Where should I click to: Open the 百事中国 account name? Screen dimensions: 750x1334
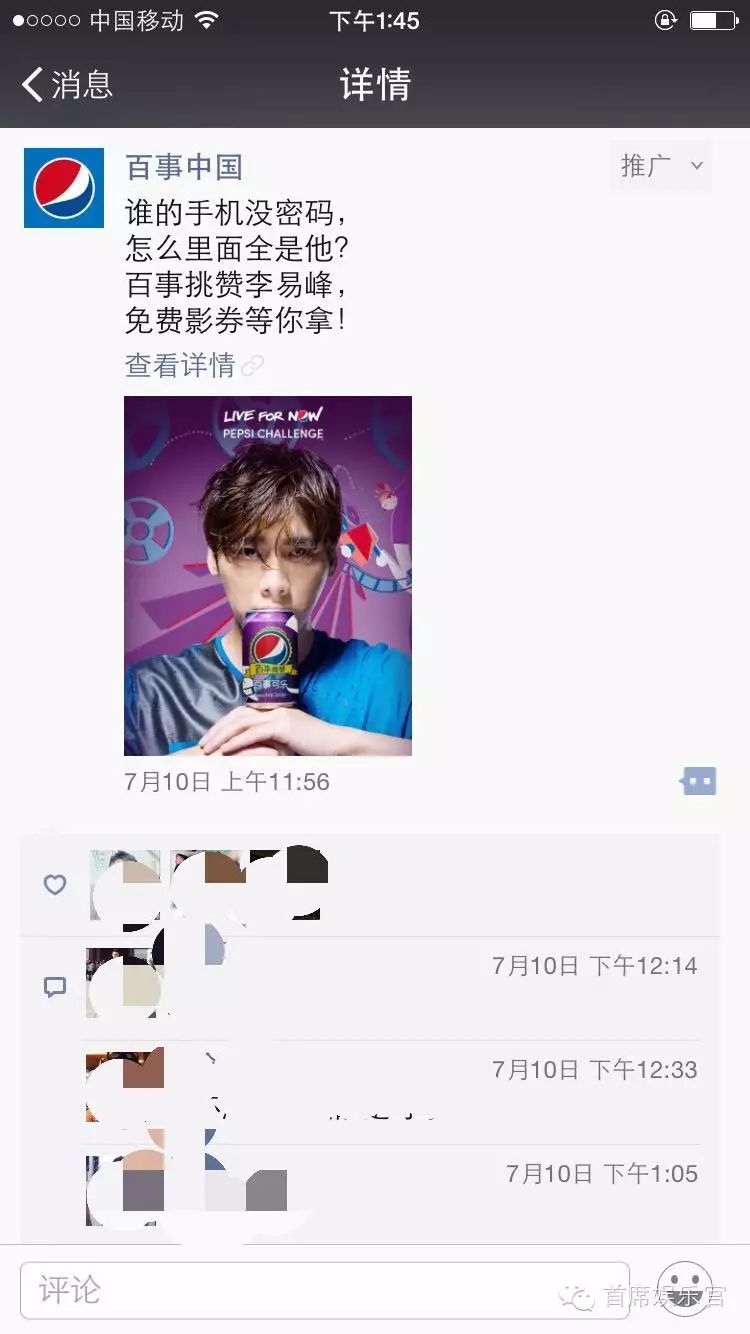click(184, 167)
